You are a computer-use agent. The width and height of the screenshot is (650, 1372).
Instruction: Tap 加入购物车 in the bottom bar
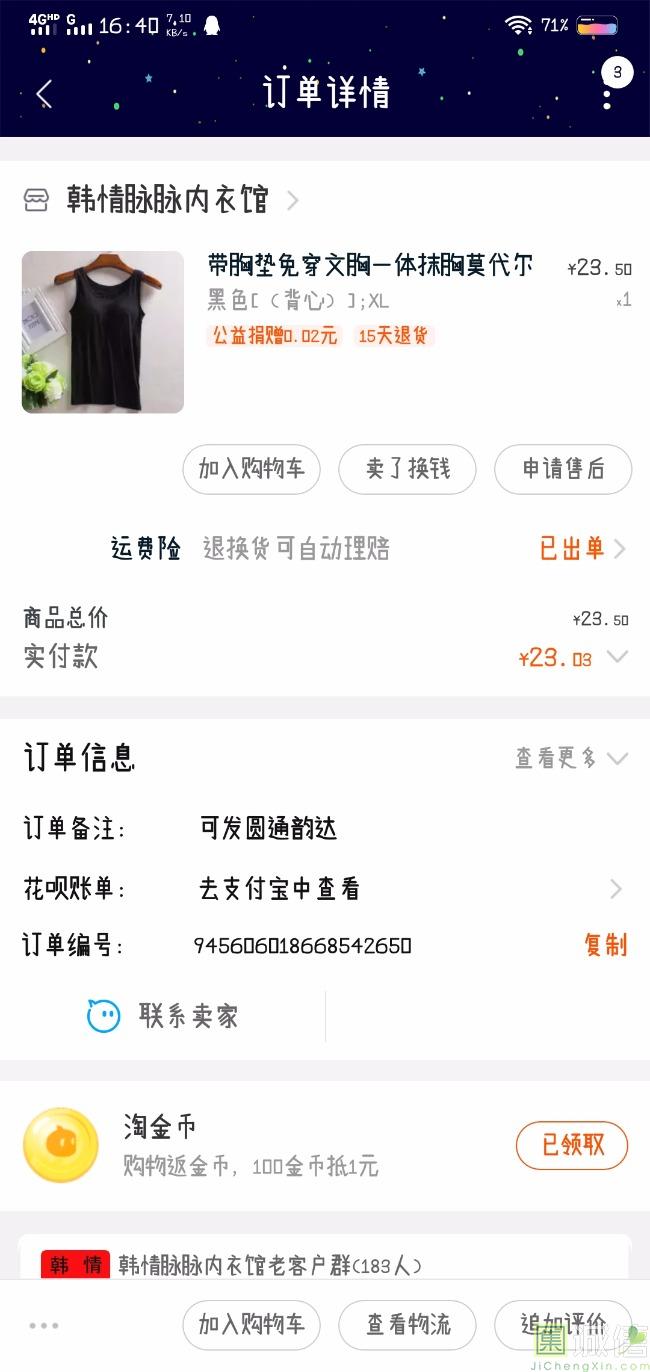tap(251, 1326)
